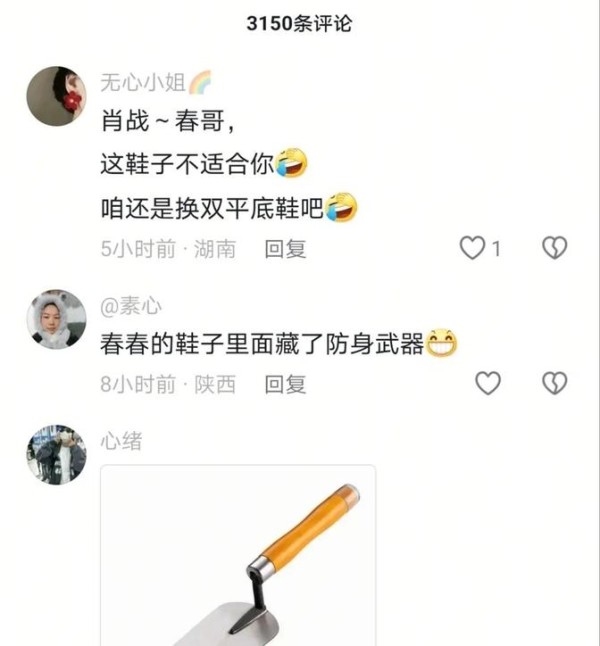The image size is (600, 646).
Task: Like 无心小姐's comment
Action: click(472, 248)
